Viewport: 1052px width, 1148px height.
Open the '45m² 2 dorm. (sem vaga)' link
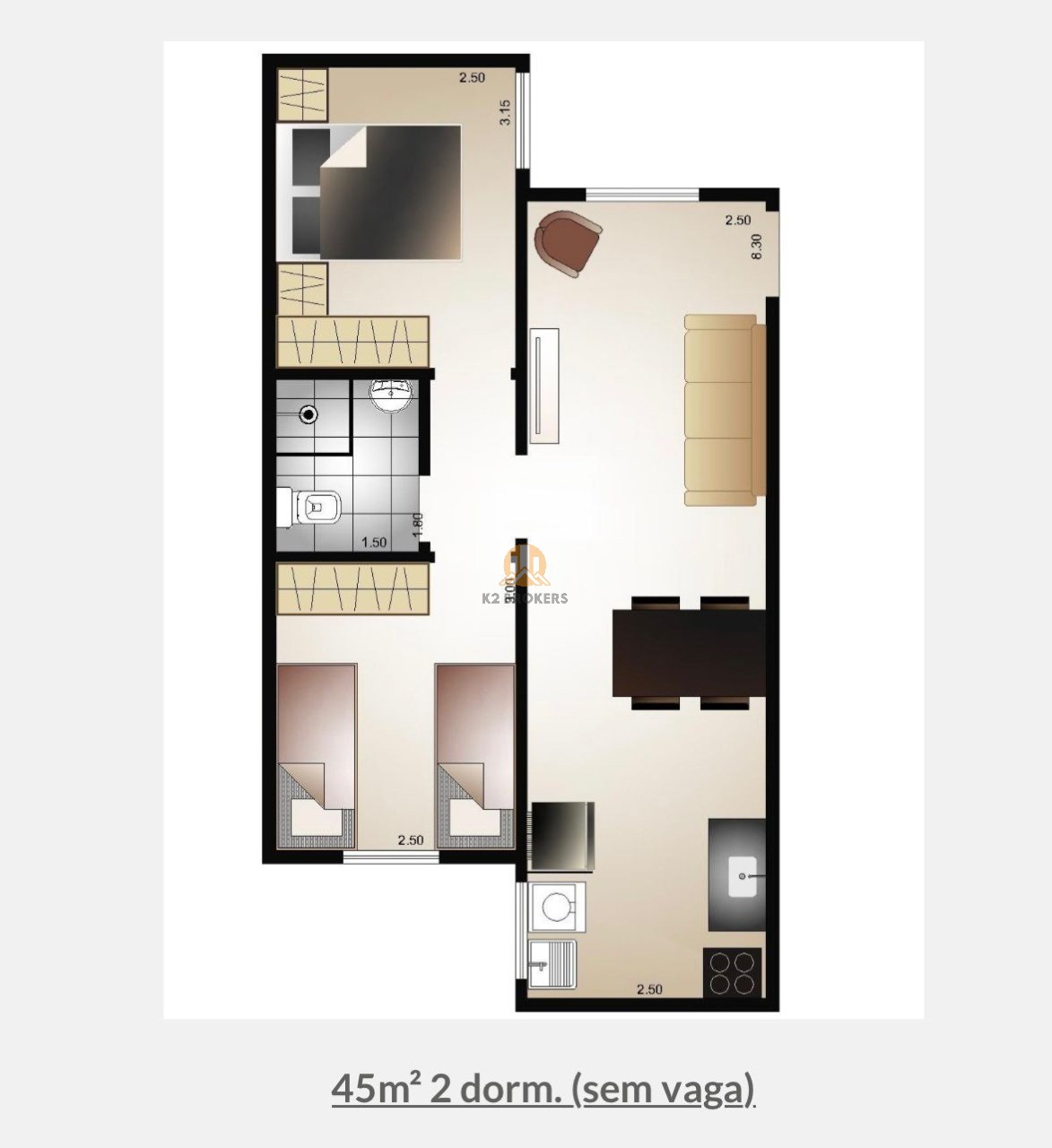(x=543, y=1090)
